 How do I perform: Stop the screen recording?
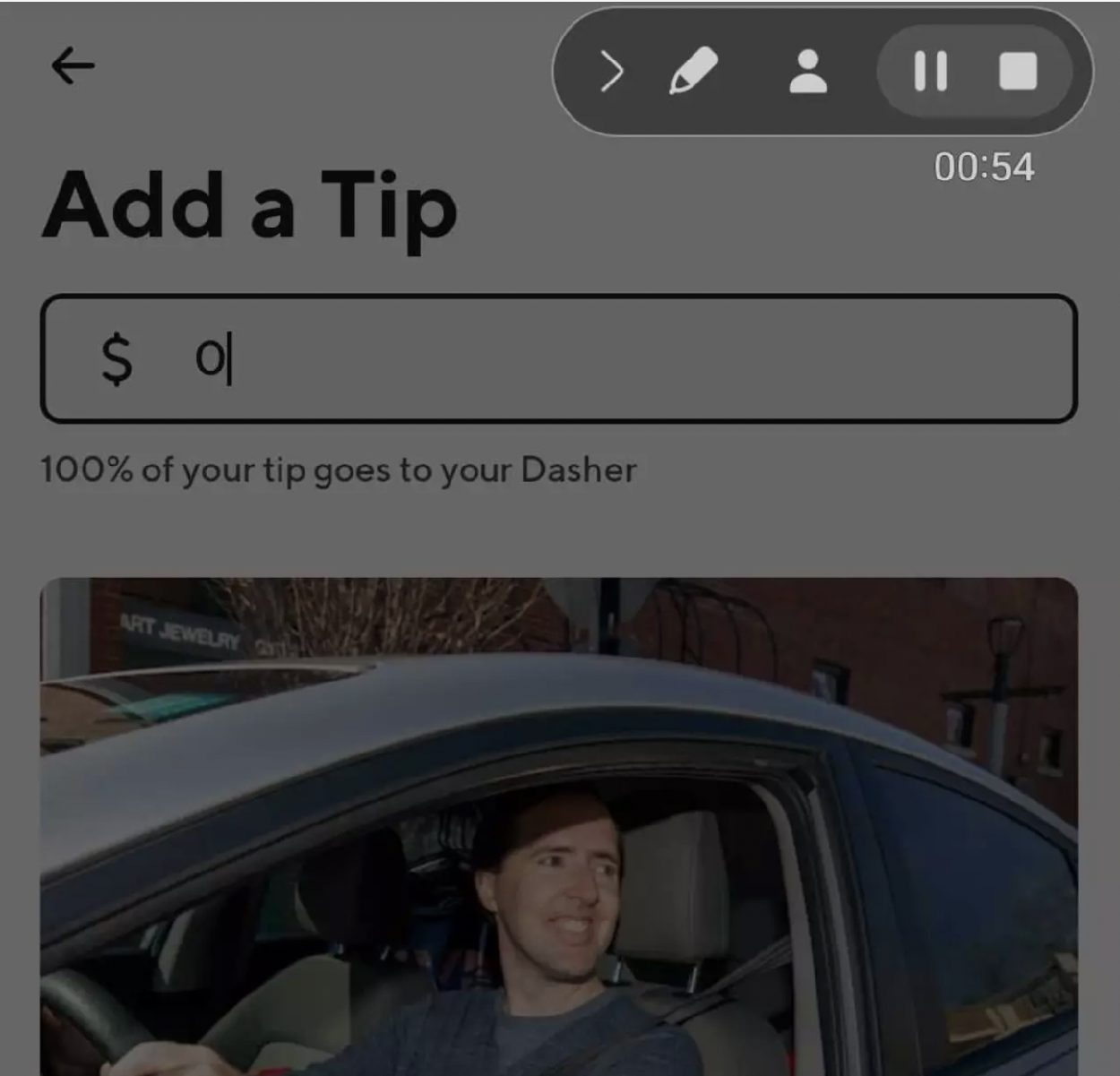(x=1018, y=71)
